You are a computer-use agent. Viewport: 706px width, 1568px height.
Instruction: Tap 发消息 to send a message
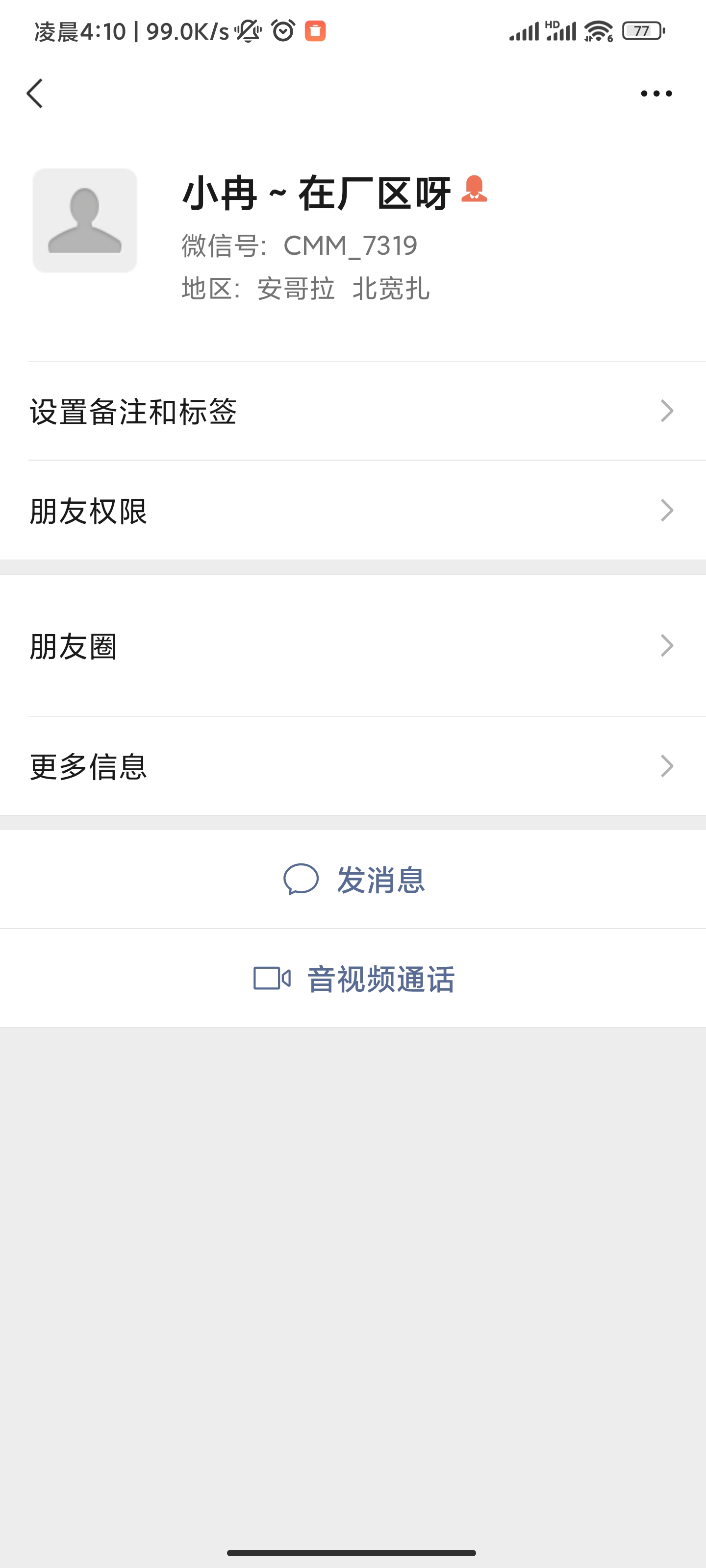[353, 880]
